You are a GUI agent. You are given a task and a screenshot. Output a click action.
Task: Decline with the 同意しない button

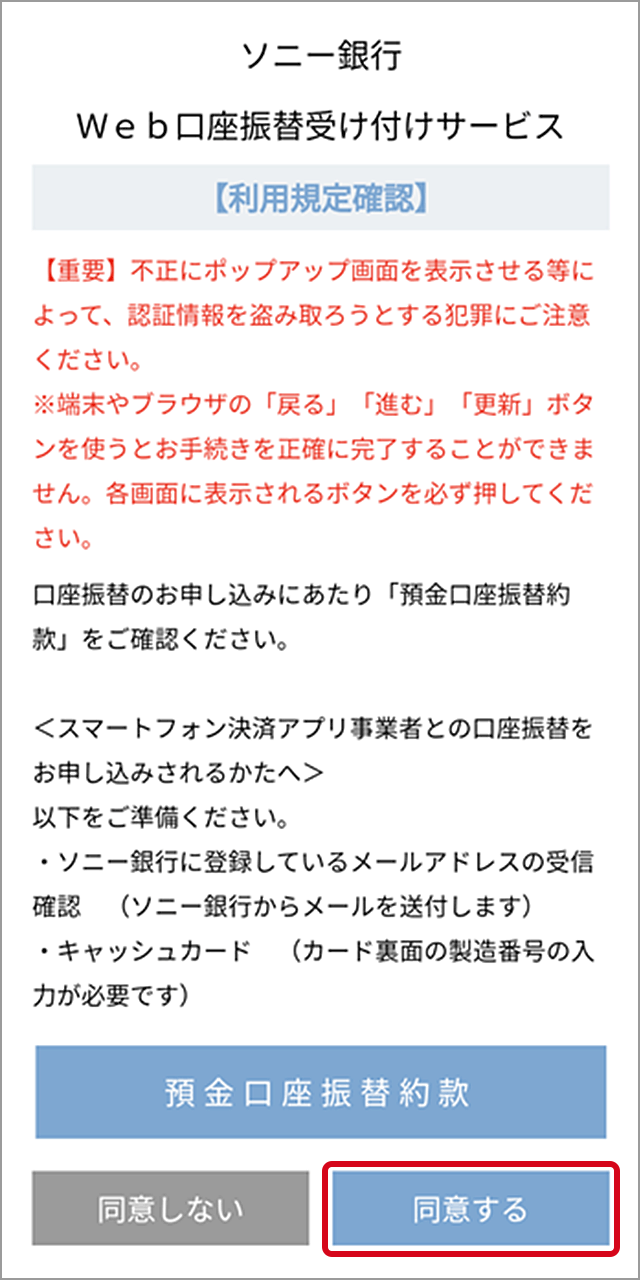tap(170, 1209)
